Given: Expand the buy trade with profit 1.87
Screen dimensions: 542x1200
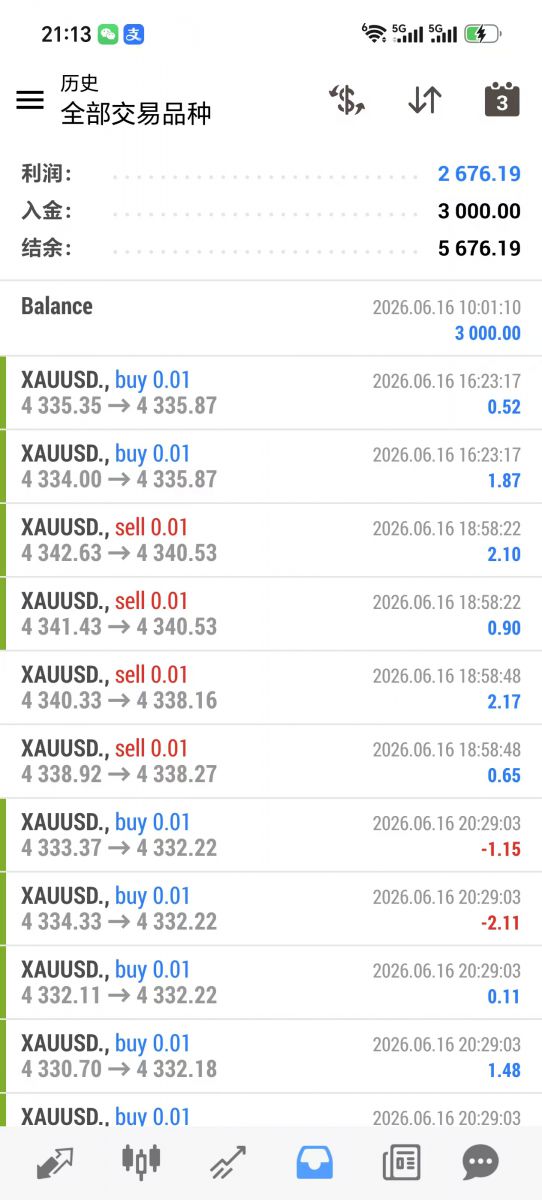Looking at the screenshot, I should (271, 467).
